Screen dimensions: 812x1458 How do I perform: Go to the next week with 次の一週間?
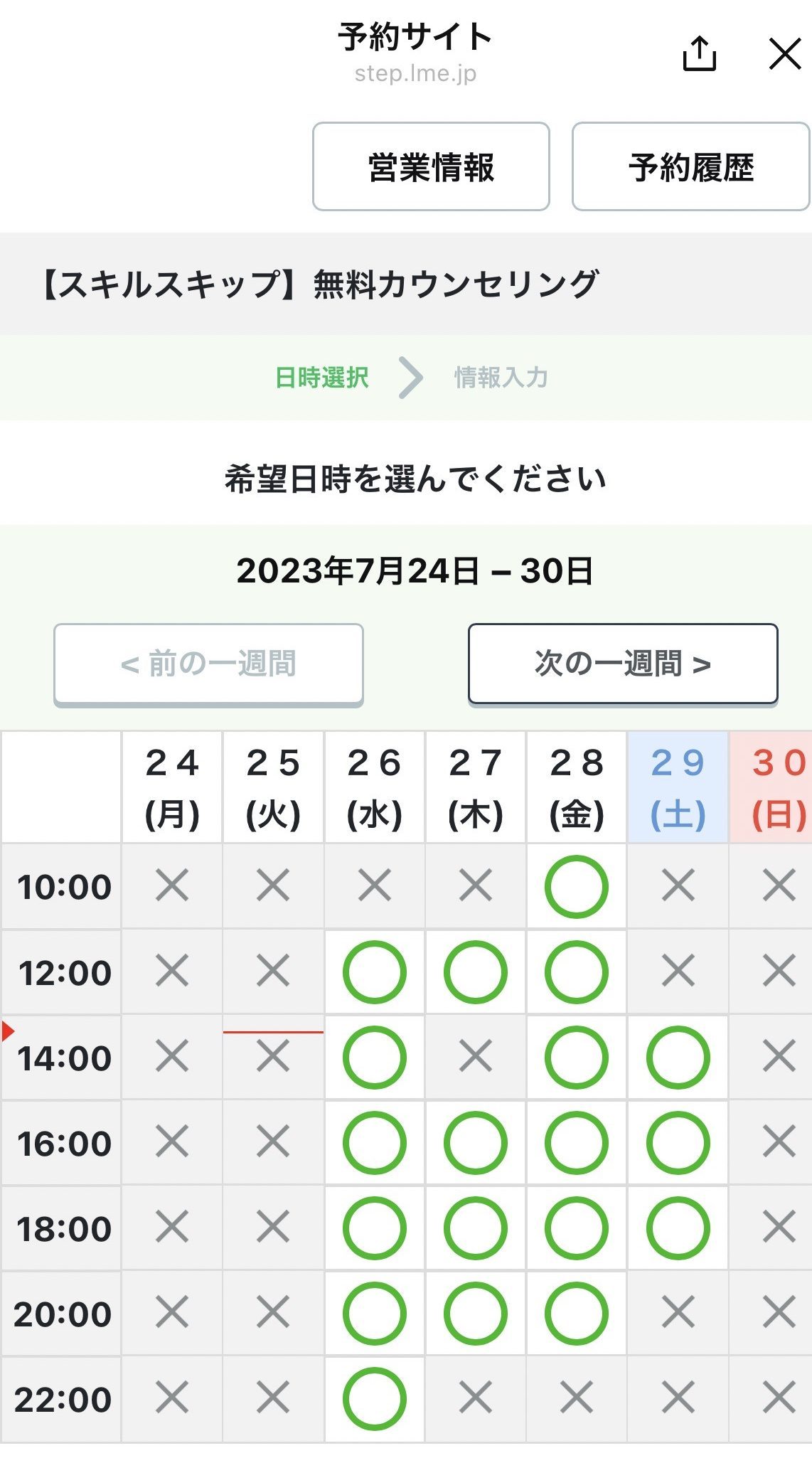coord(622,663)
